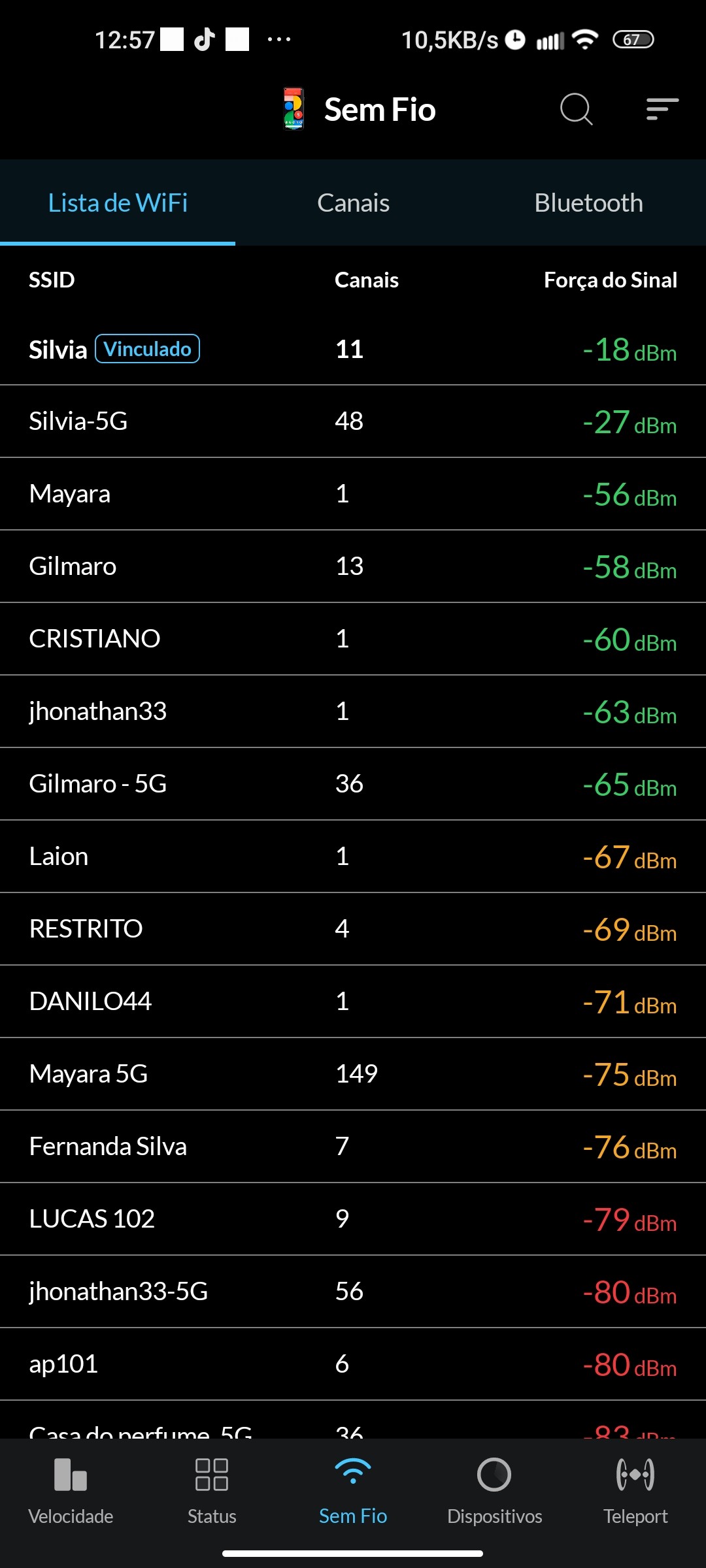Screen dimensions: 706x1568
Task: Select the Lista de WiFi tab
Action: (x=118, y=203)
